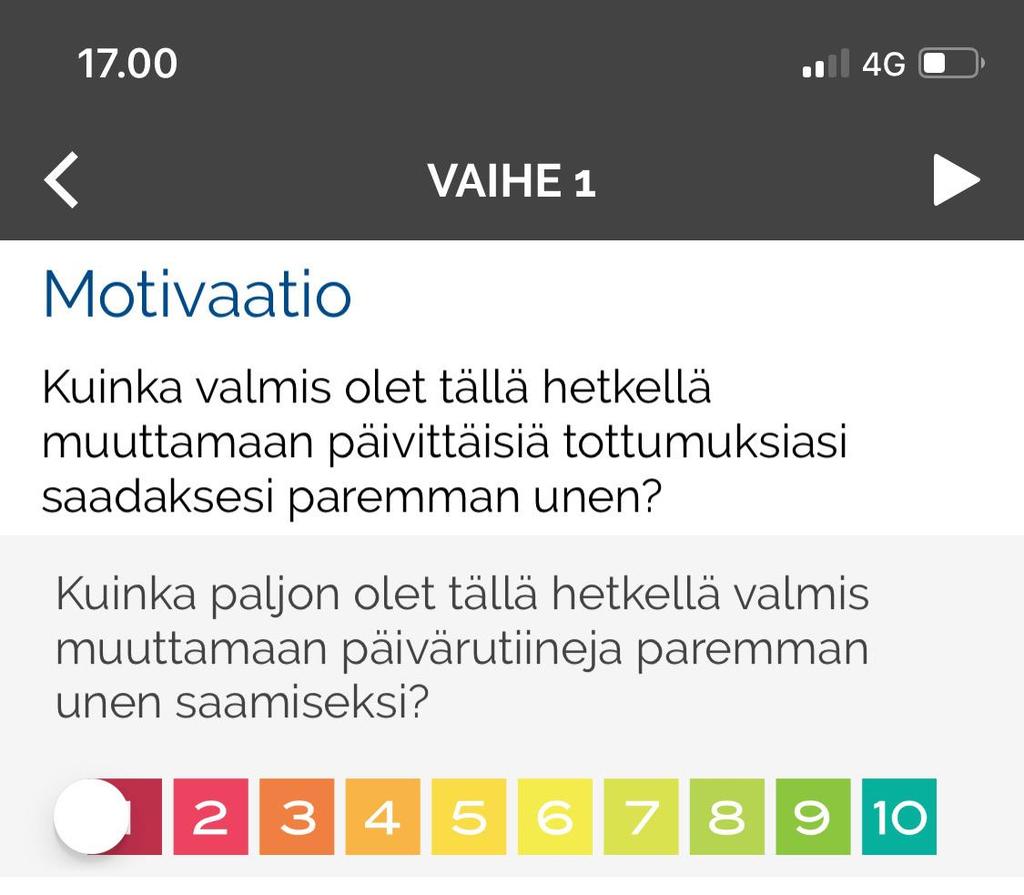This screenshot has height=895, width=1024.
Task: Tap the white slider handle
Action: 91,817
